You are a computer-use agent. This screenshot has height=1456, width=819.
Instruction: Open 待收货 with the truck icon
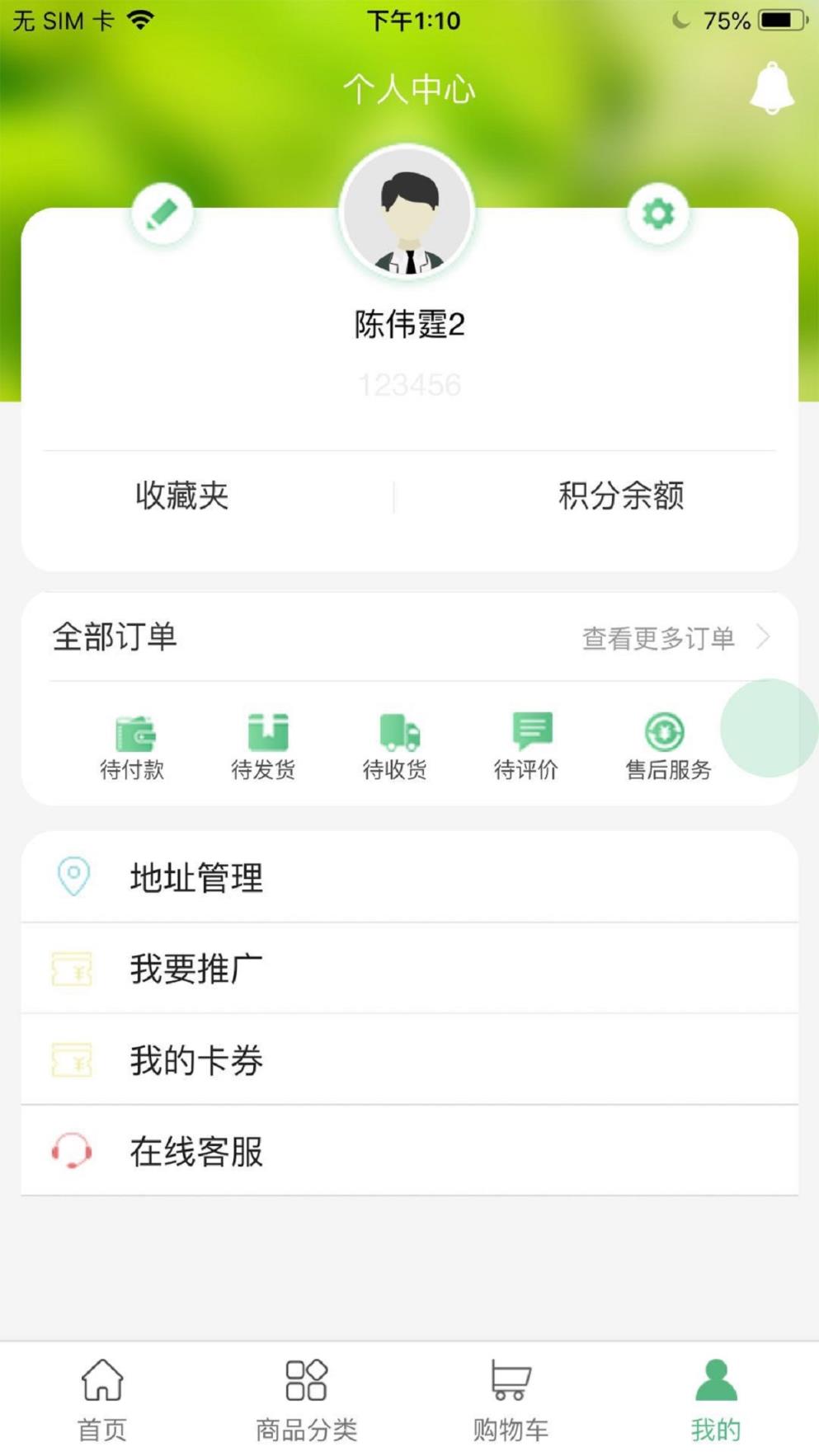(x=396, y=730)
